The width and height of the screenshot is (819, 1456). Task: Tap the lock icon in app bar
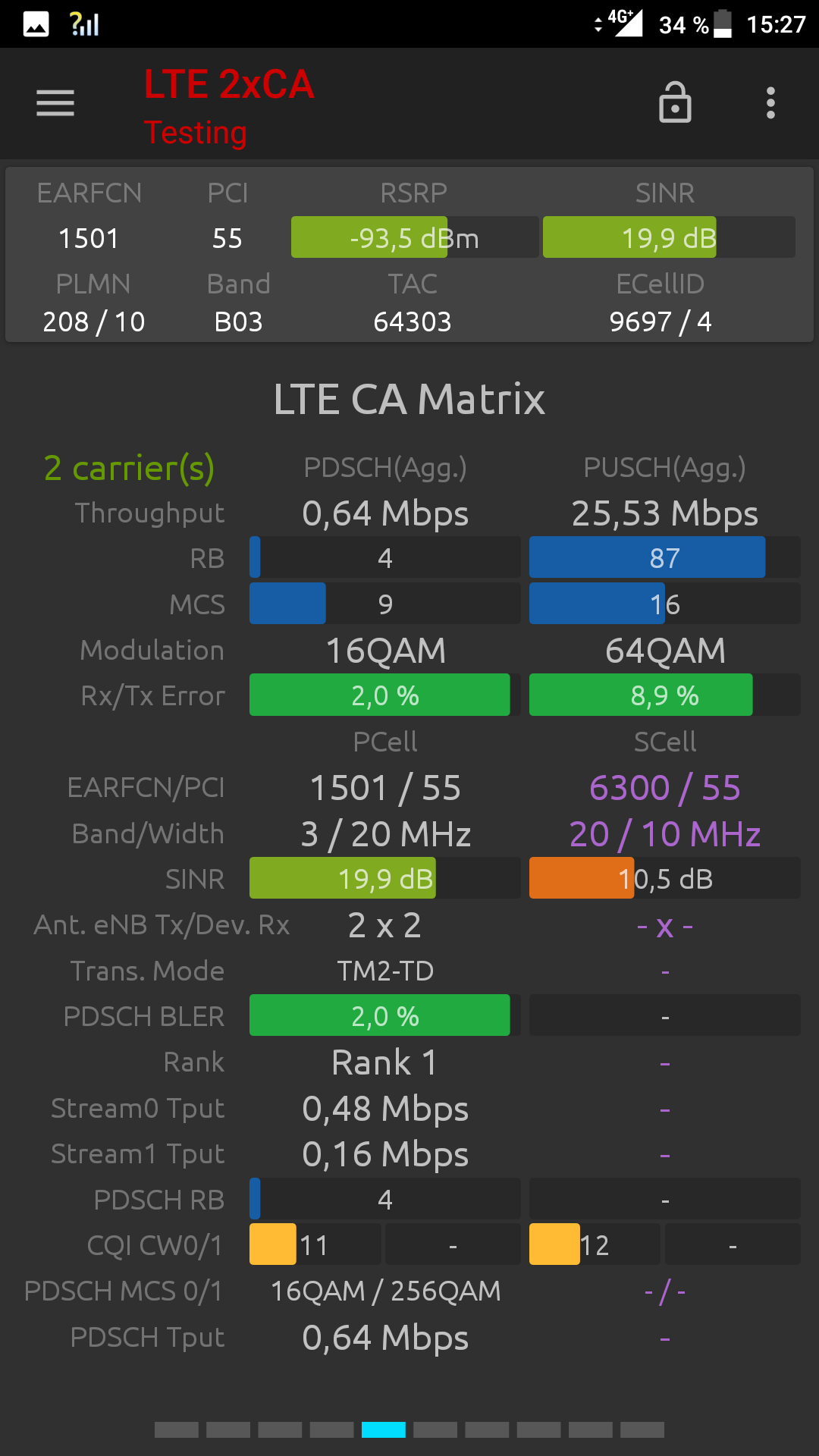[675, 102]
